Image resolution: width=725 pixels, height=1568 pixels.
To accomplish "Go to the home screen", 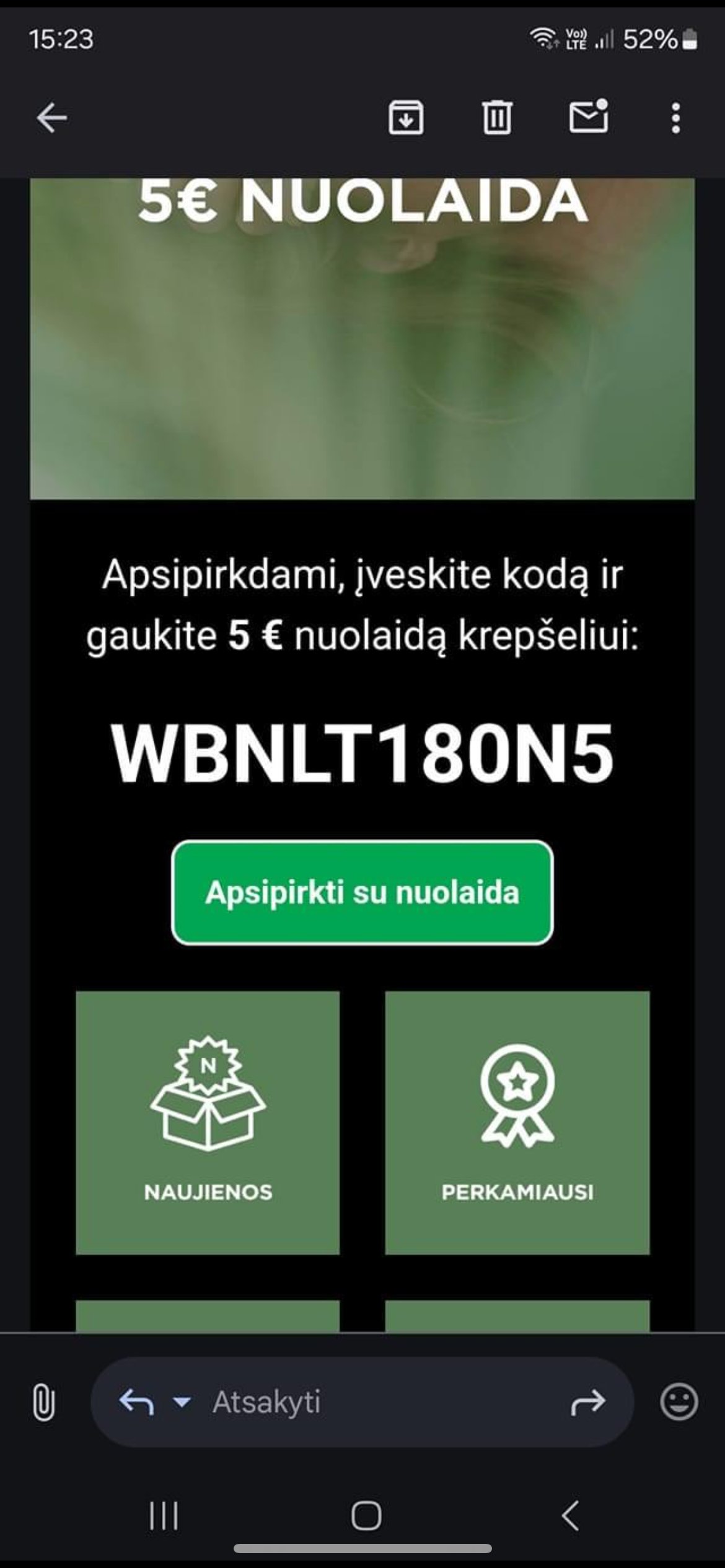I will (x=366, y=1516).
